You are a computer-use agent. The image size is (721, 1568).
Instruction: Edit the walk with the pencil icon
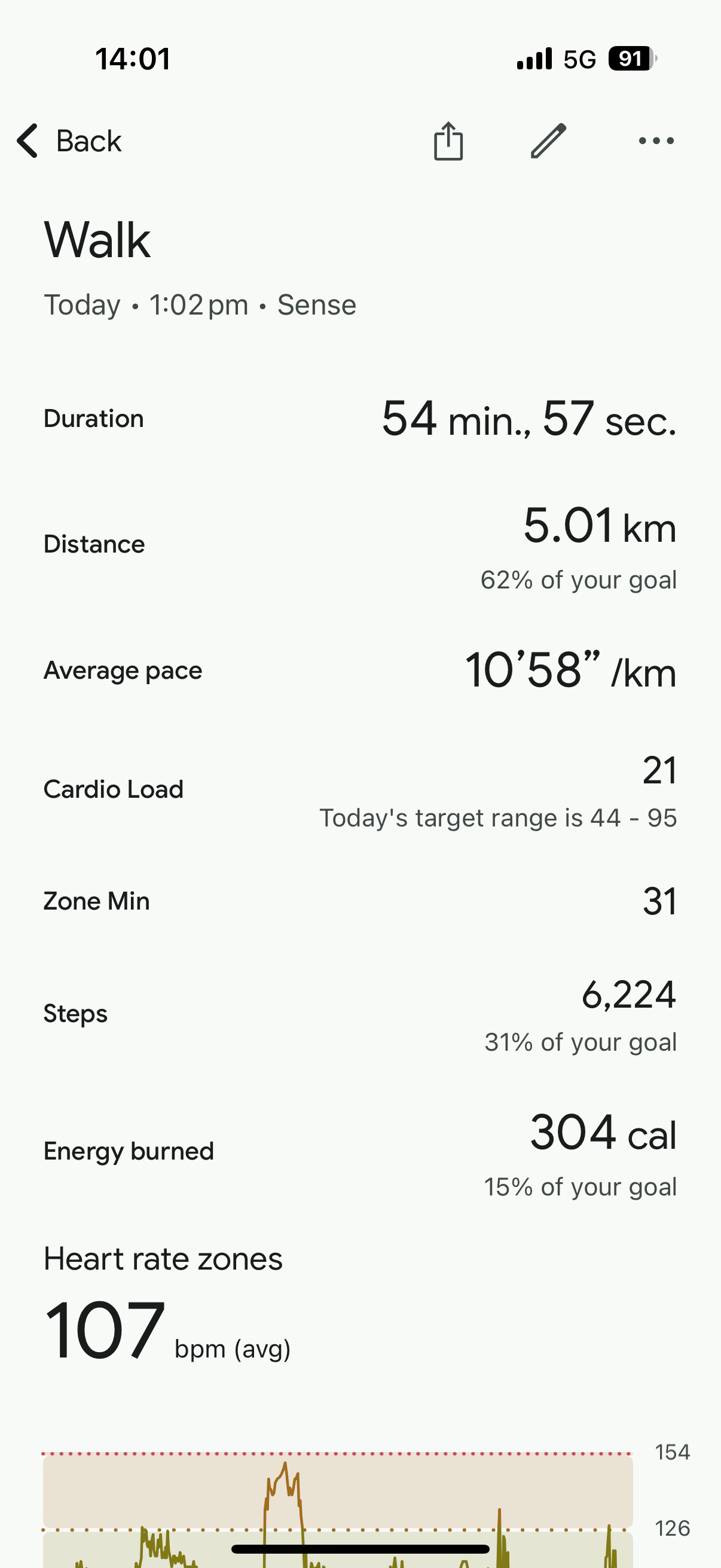tap(548, 141)
